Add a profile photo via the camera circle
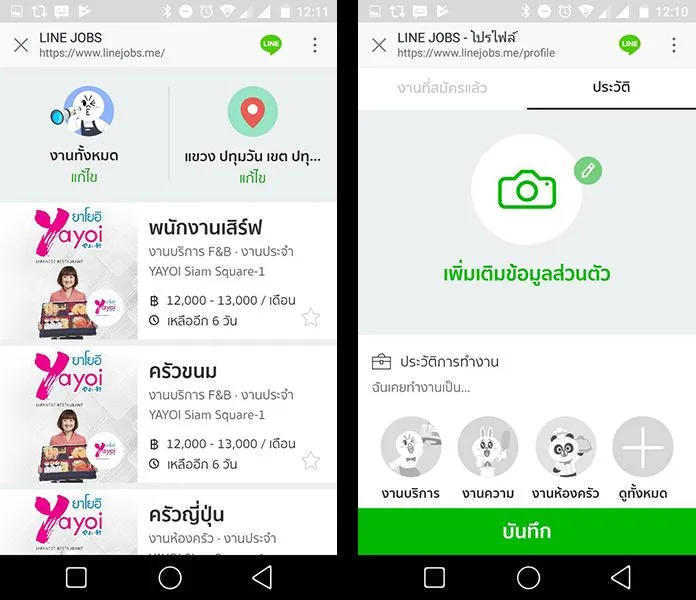Screen dimensions: 696x600 coord(526,189)
